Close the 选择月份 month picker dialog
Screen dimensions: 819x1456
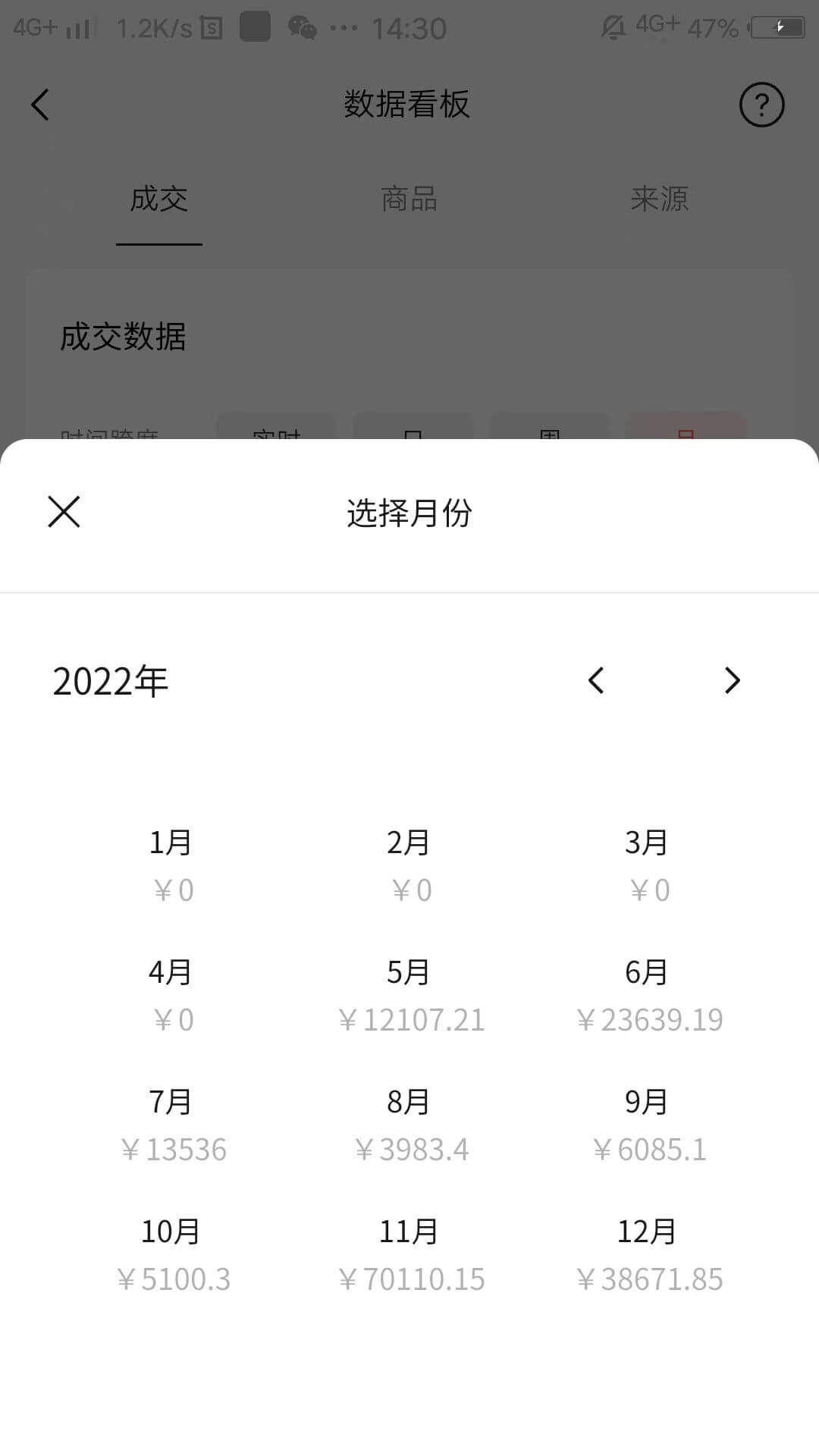[64, 512]
